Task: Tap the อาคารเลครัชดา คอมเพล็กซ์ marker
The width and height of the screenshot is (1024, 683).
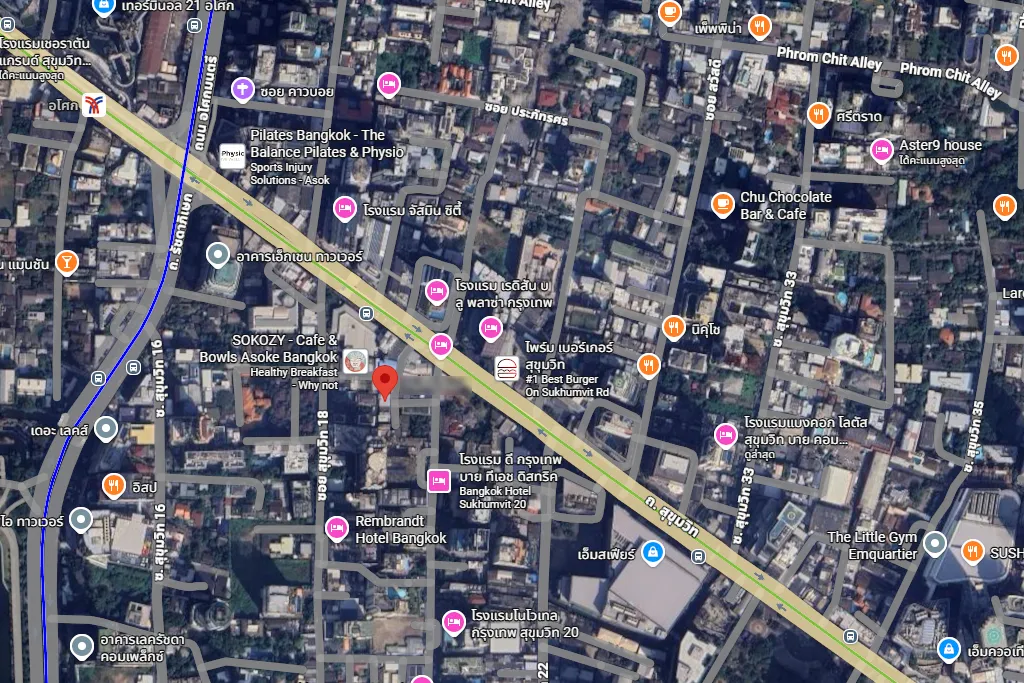Action: (x=82, y=647)
